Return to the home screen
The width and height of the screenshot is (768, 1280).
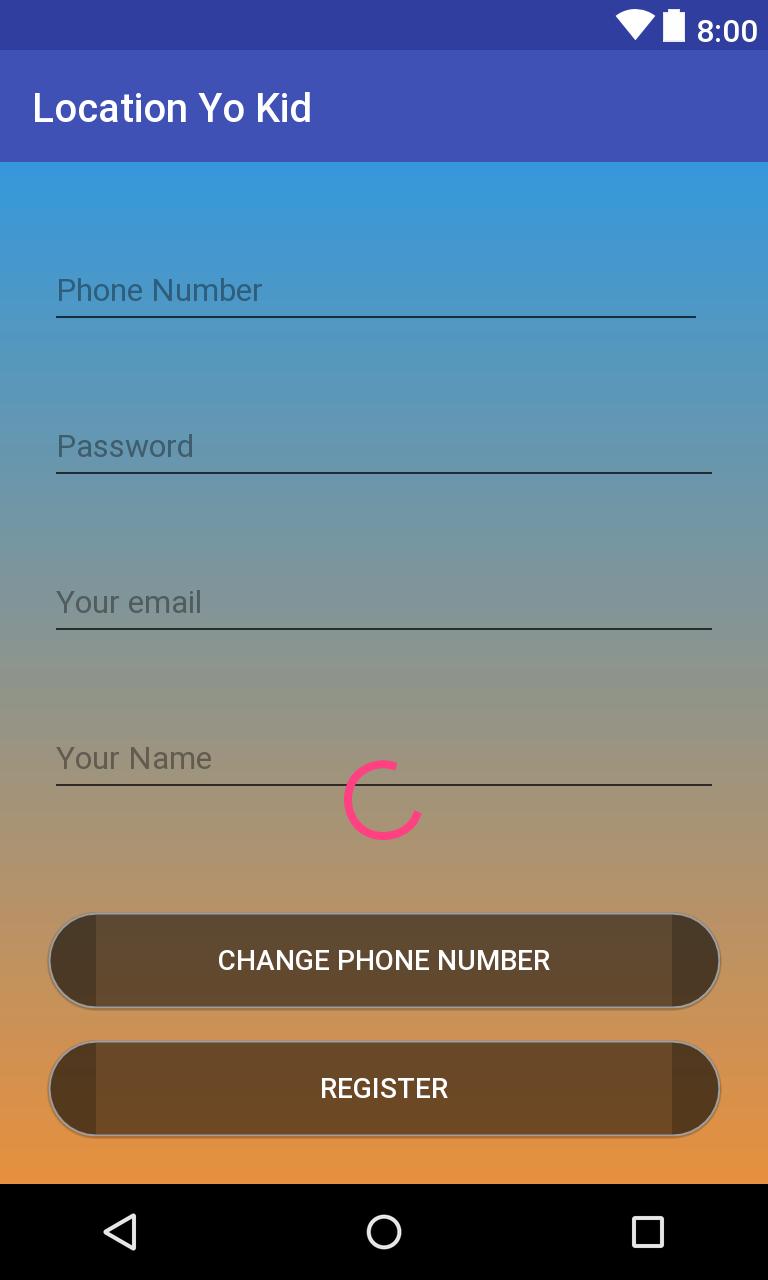coord(384,1232)
